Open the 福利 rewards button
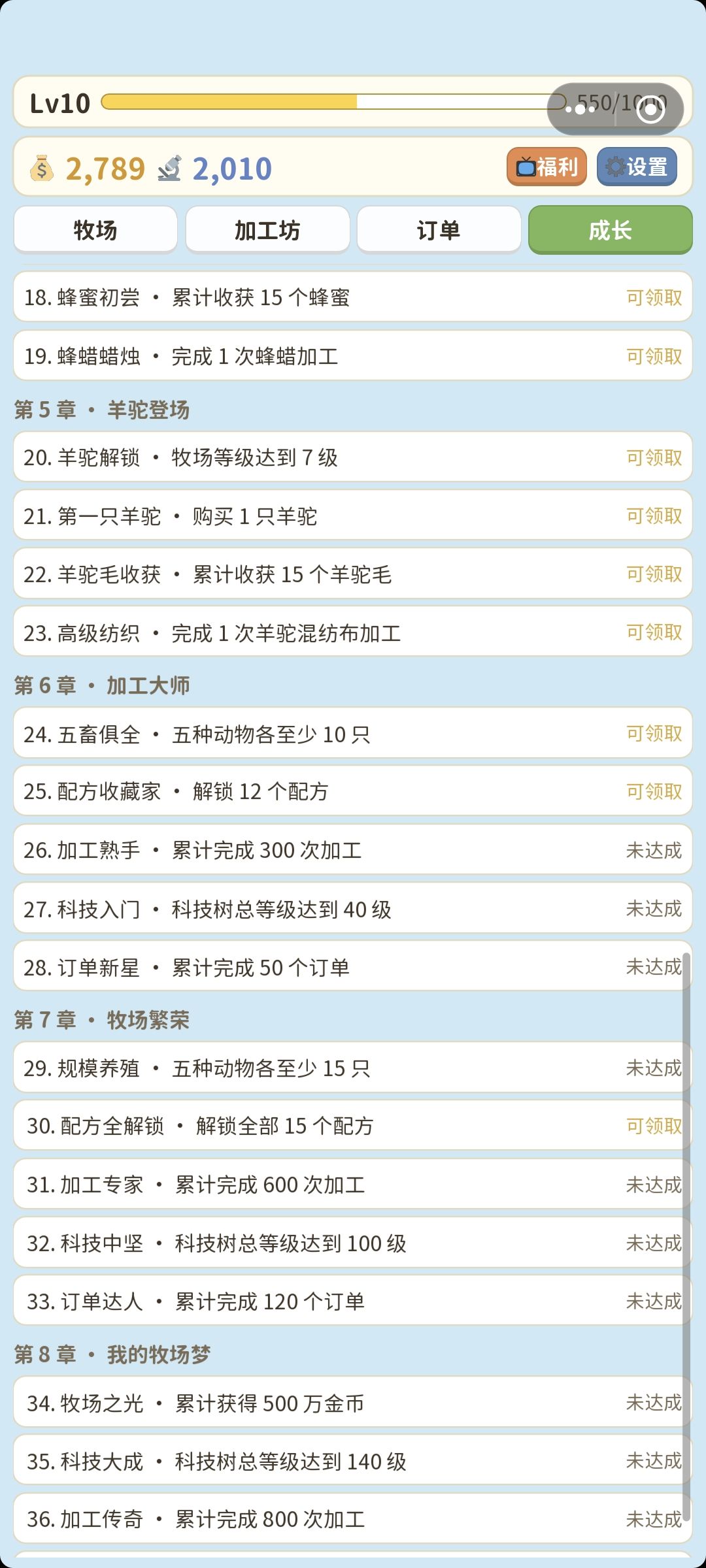 tap(546, 167)
